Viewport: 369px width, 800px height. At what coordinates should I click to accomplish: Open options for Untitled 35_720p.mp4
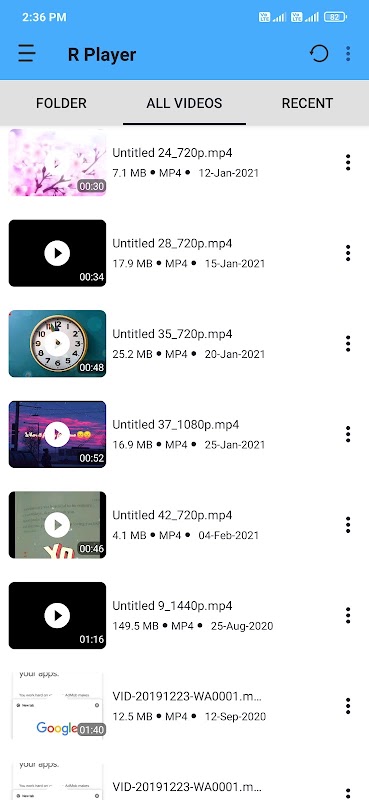[348, 343]
